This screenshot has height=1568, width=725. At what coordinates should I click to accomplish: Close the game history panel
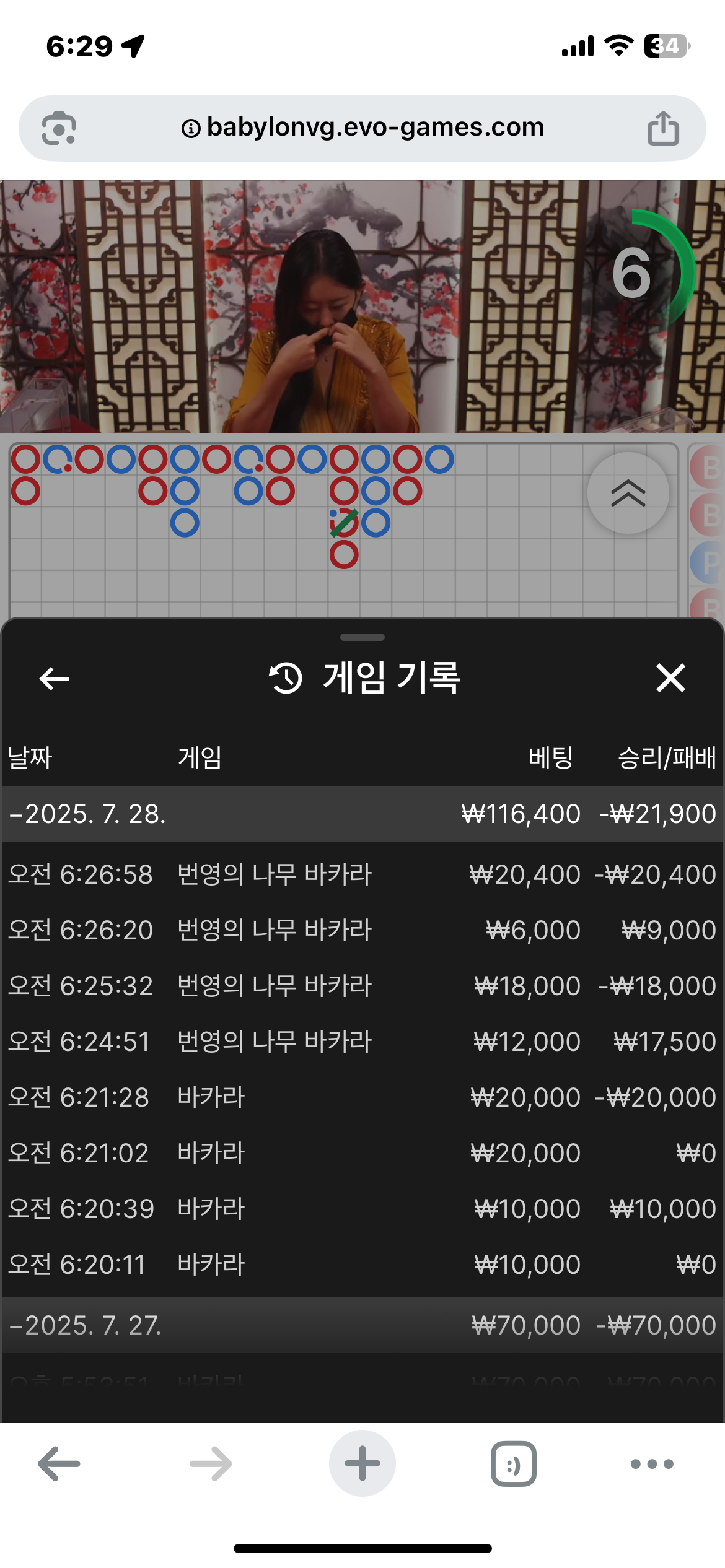(x=670, y=678)
